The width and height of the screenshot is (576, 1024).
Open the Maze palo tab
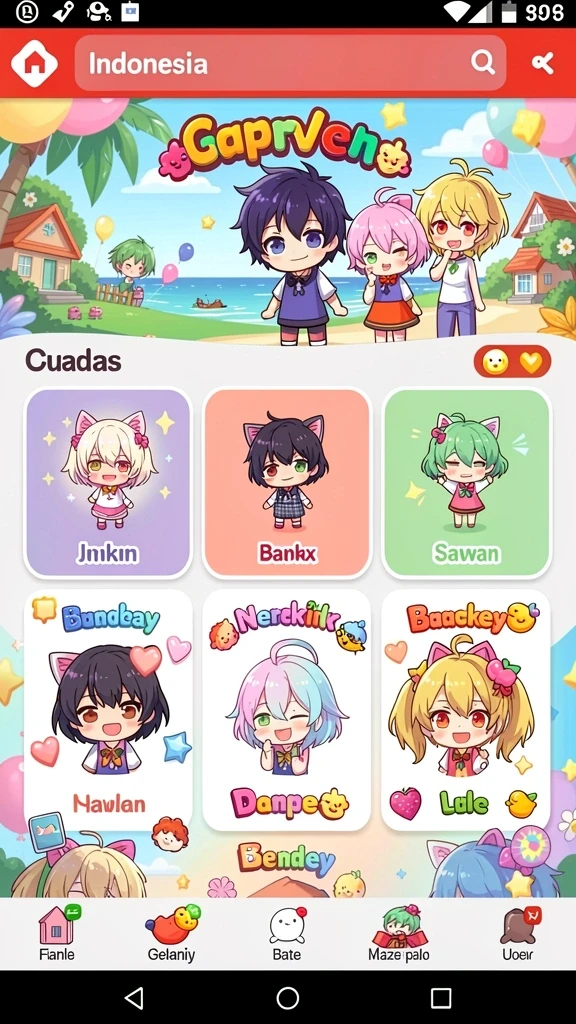click(x=399, y=933)
